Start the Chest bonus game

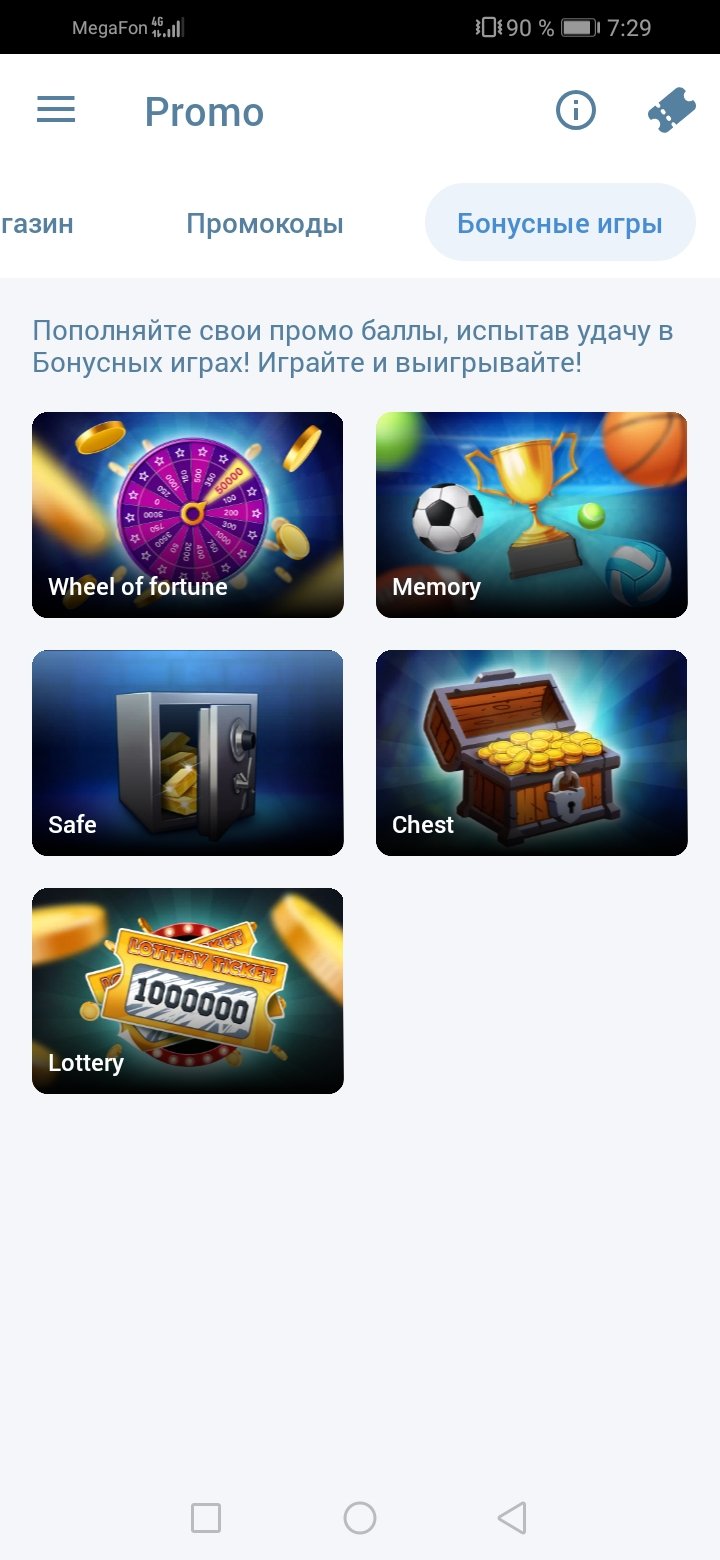[531, 752]
